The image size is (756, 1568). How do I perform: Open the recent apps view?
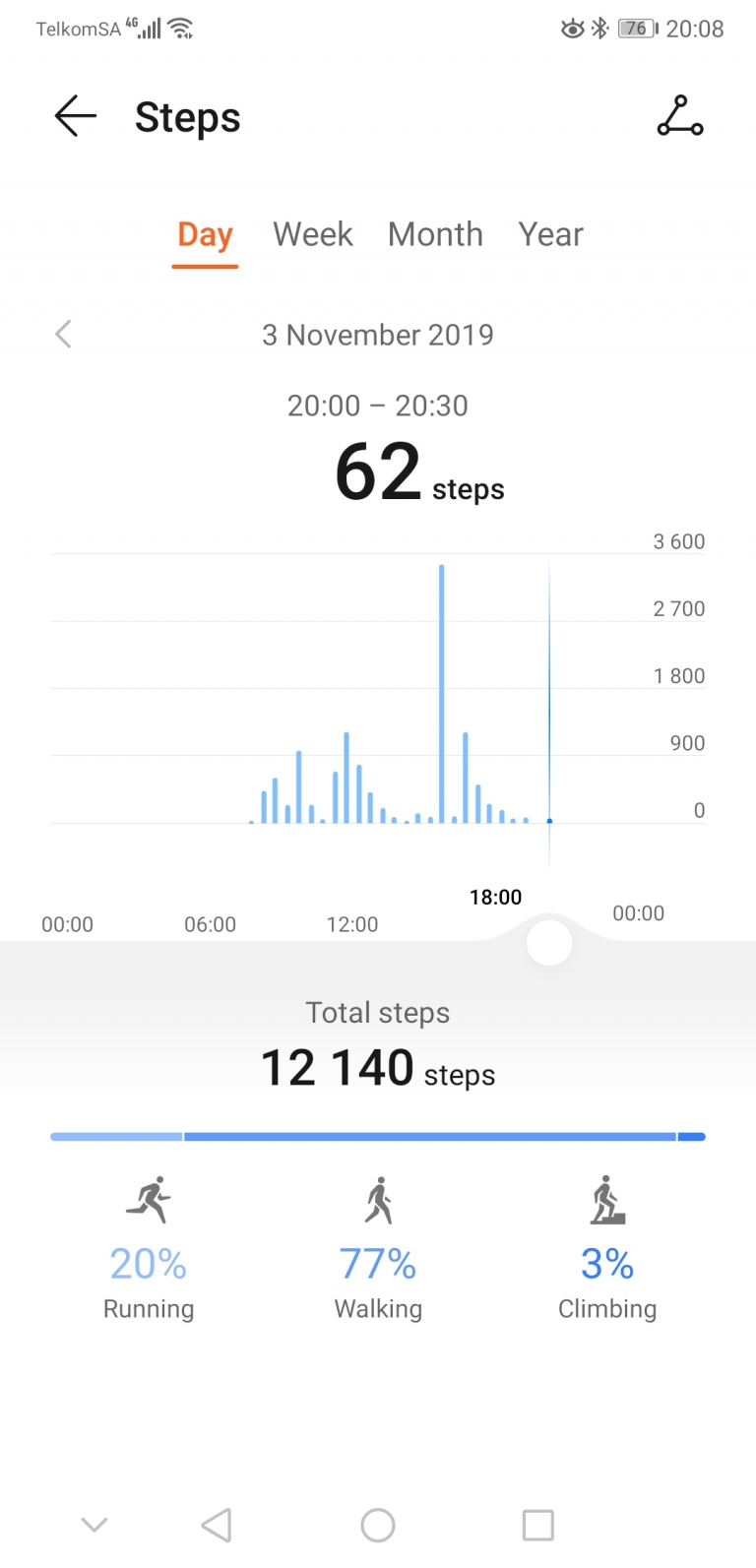(x=537, y=1525)
